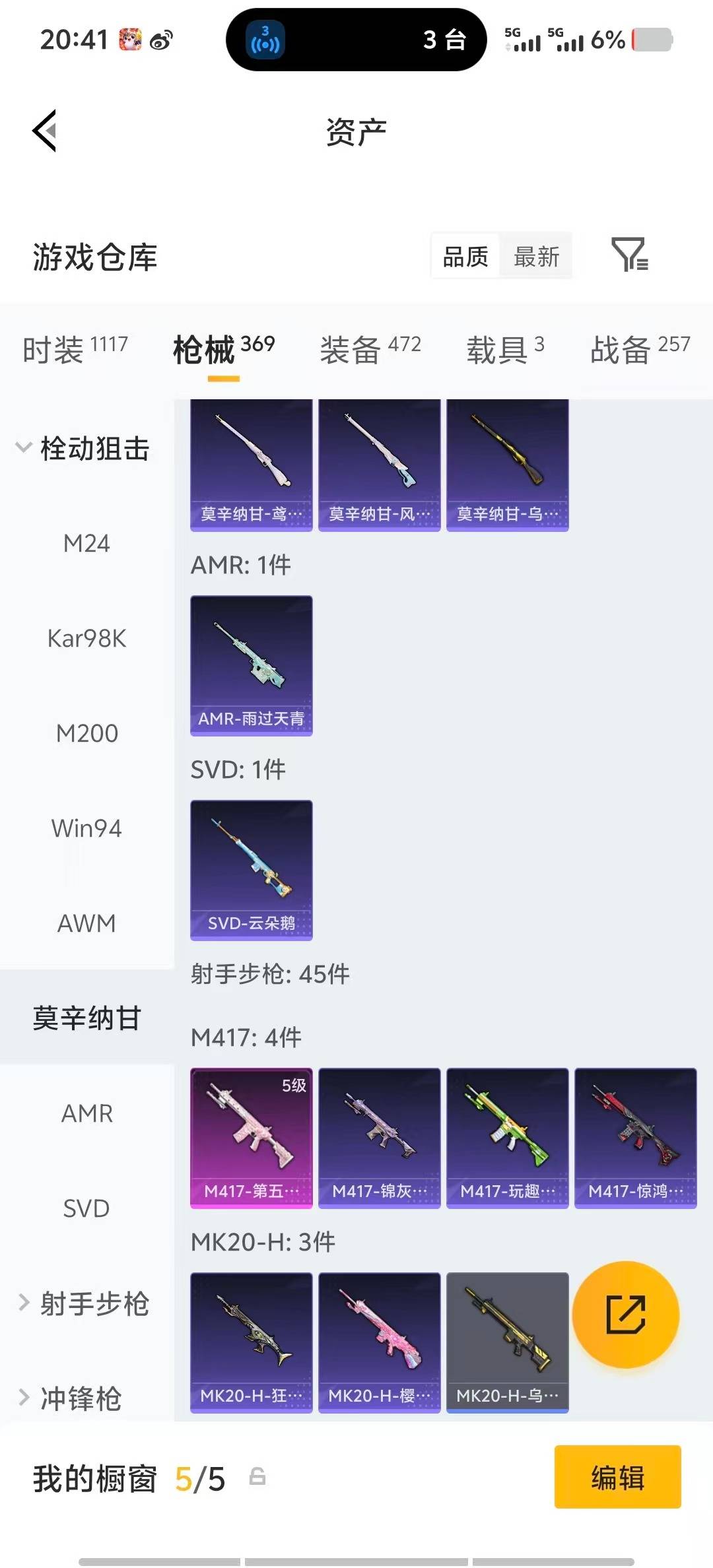Select AWM in the sniper list
The image size is (713, 1568).
86,923
